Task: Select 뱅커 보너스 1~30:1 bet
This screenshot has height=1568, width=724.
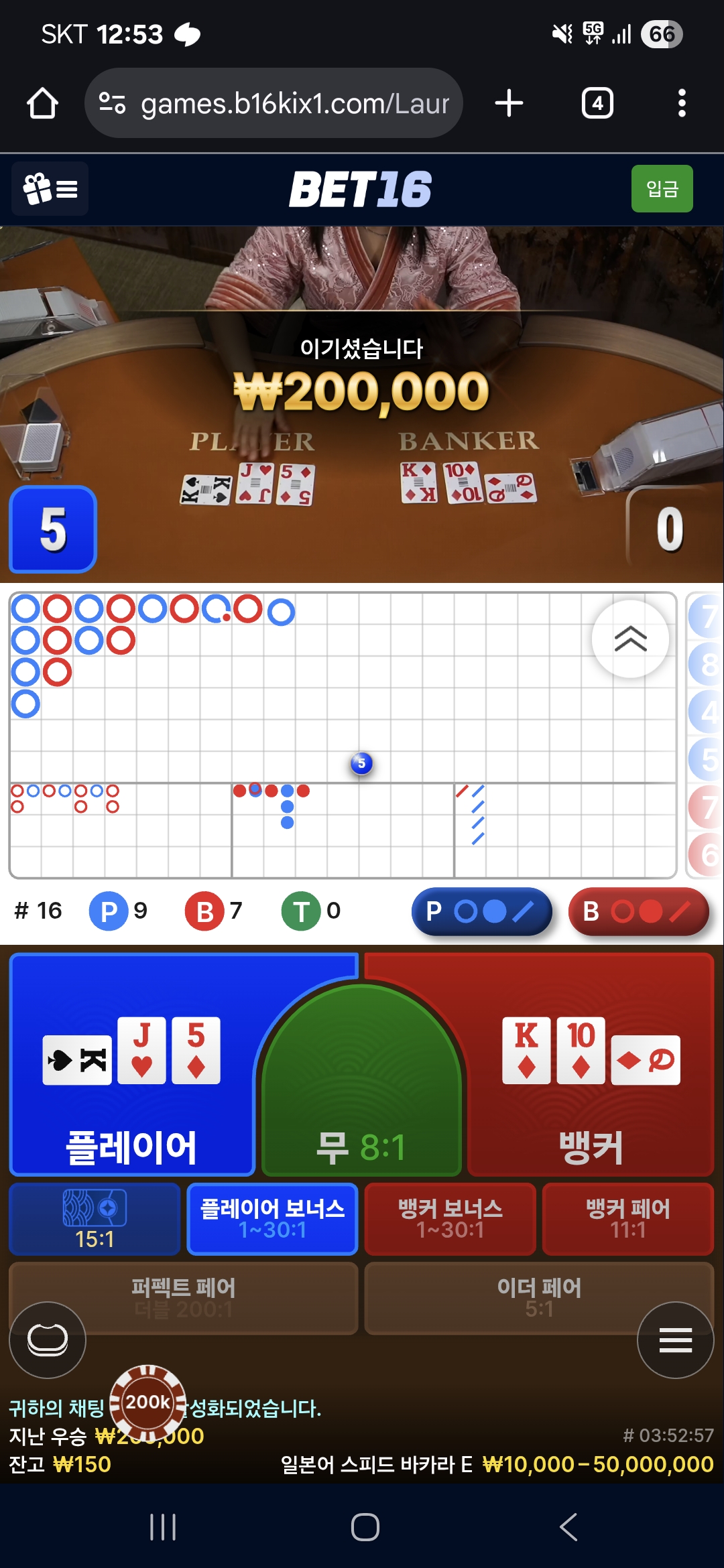Action: pyautogui.click(x=450, y=1219)
